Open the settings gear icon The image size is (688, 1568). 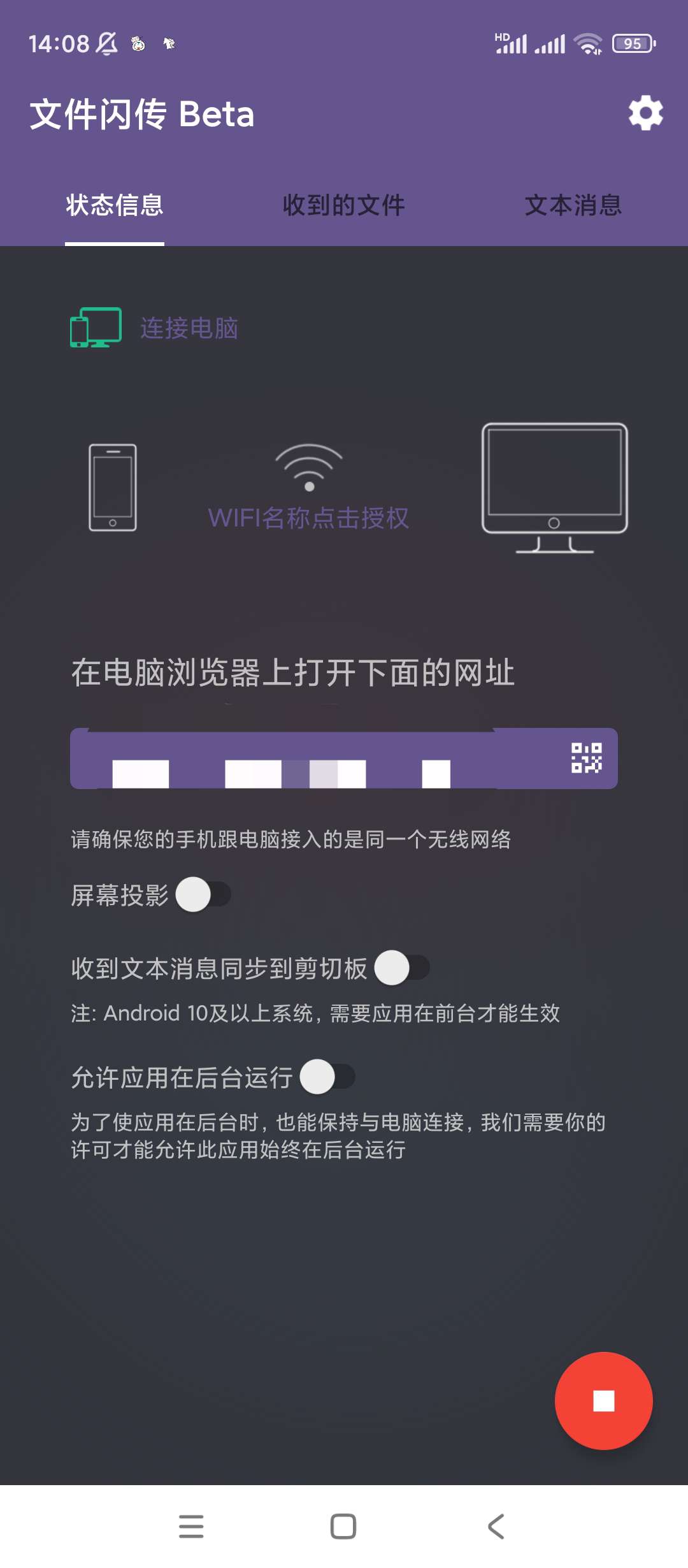pos(645,113)
